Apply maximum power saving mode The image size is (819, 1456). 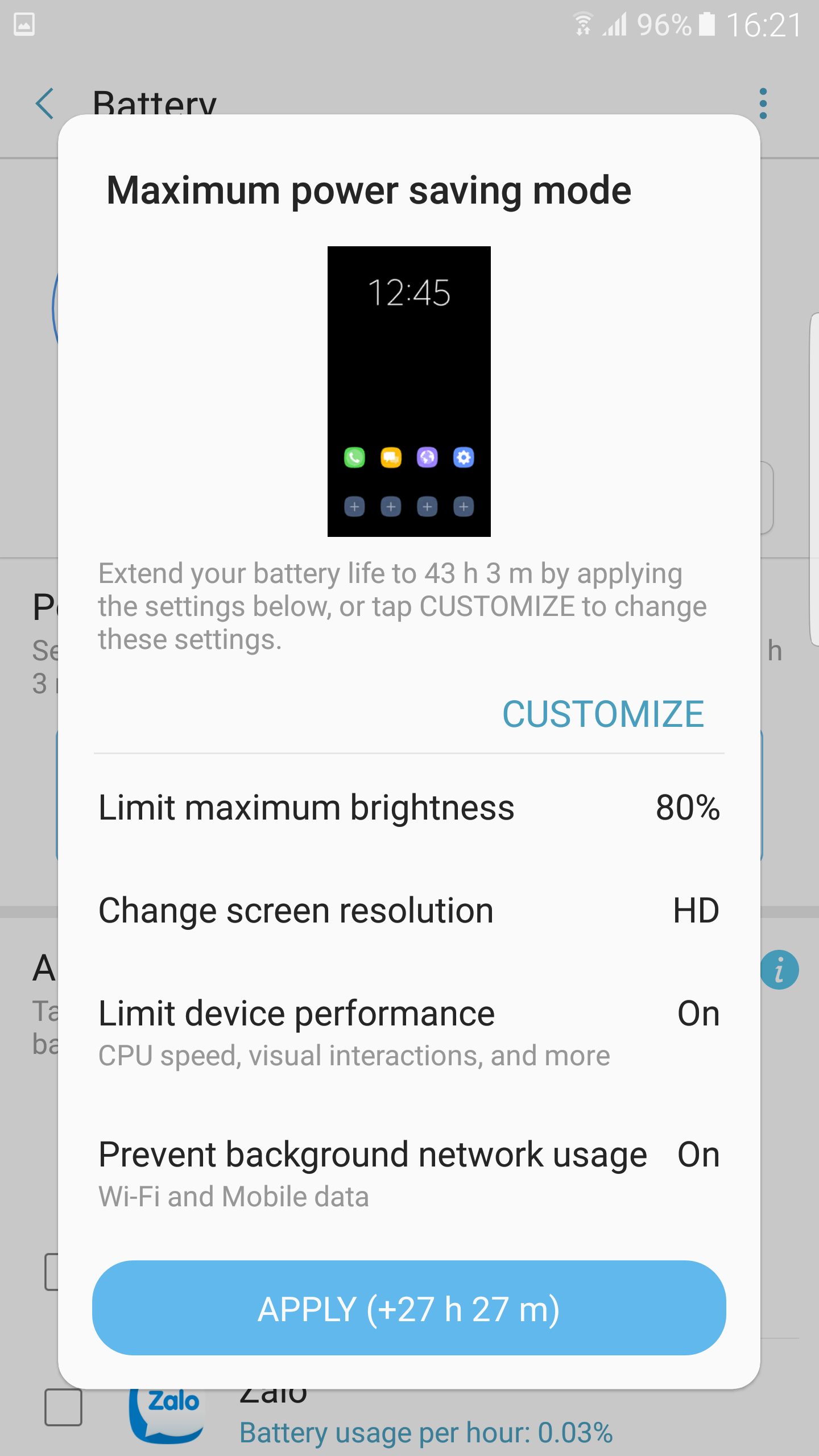[x=409, y=1308]
